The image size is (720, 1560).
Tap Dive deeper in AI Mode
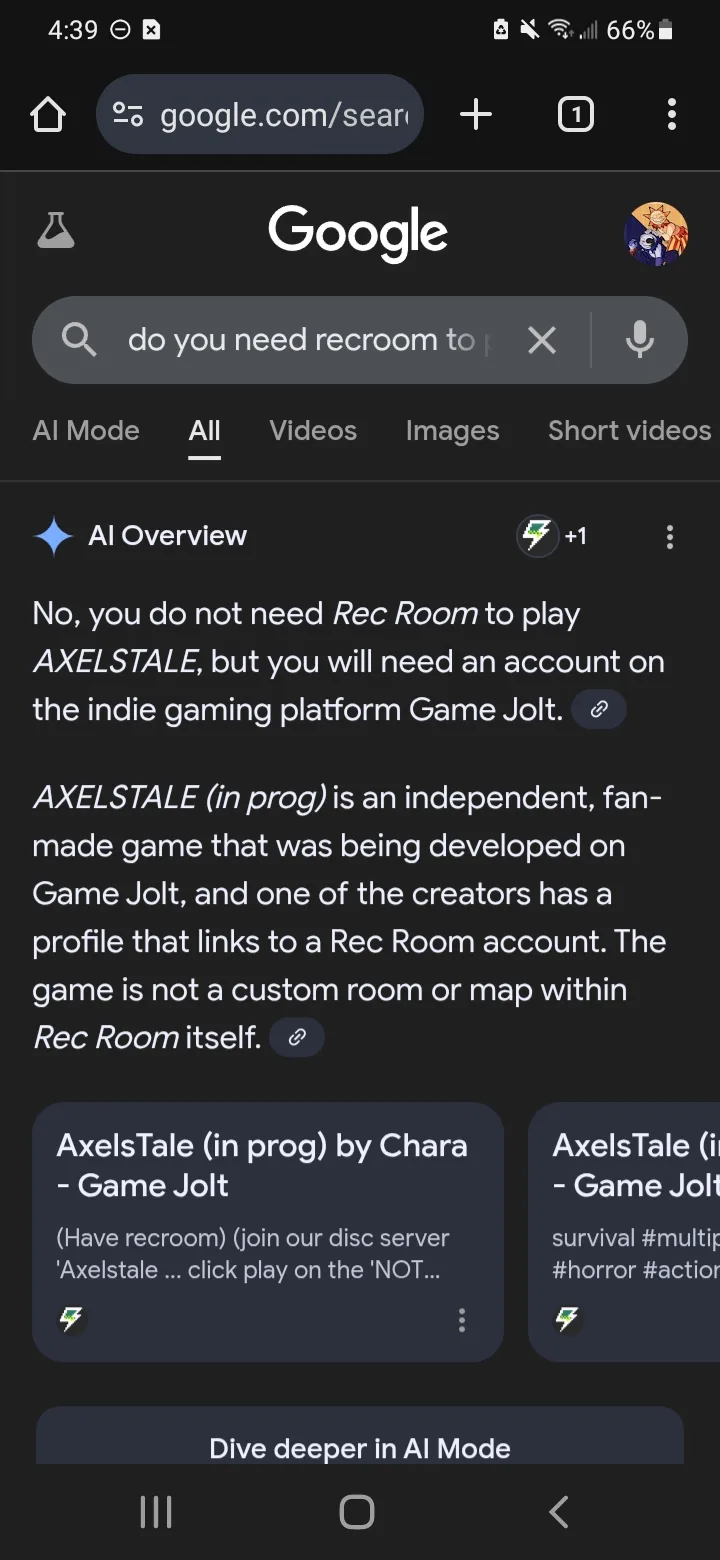360,1447
